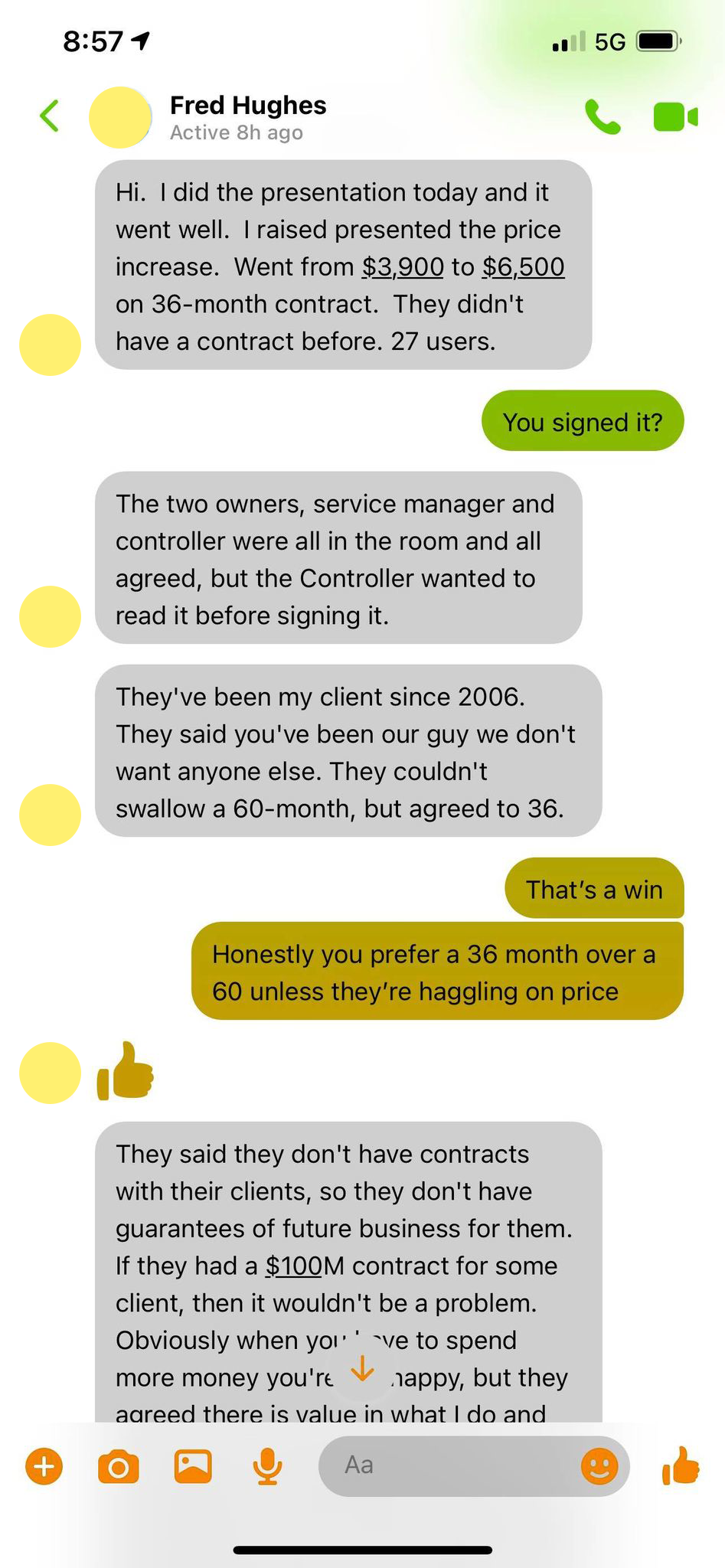Record a voice message with the microphone
Image resolution: width=725 pixels, height=1568 pixels.
coord(267,1466)
